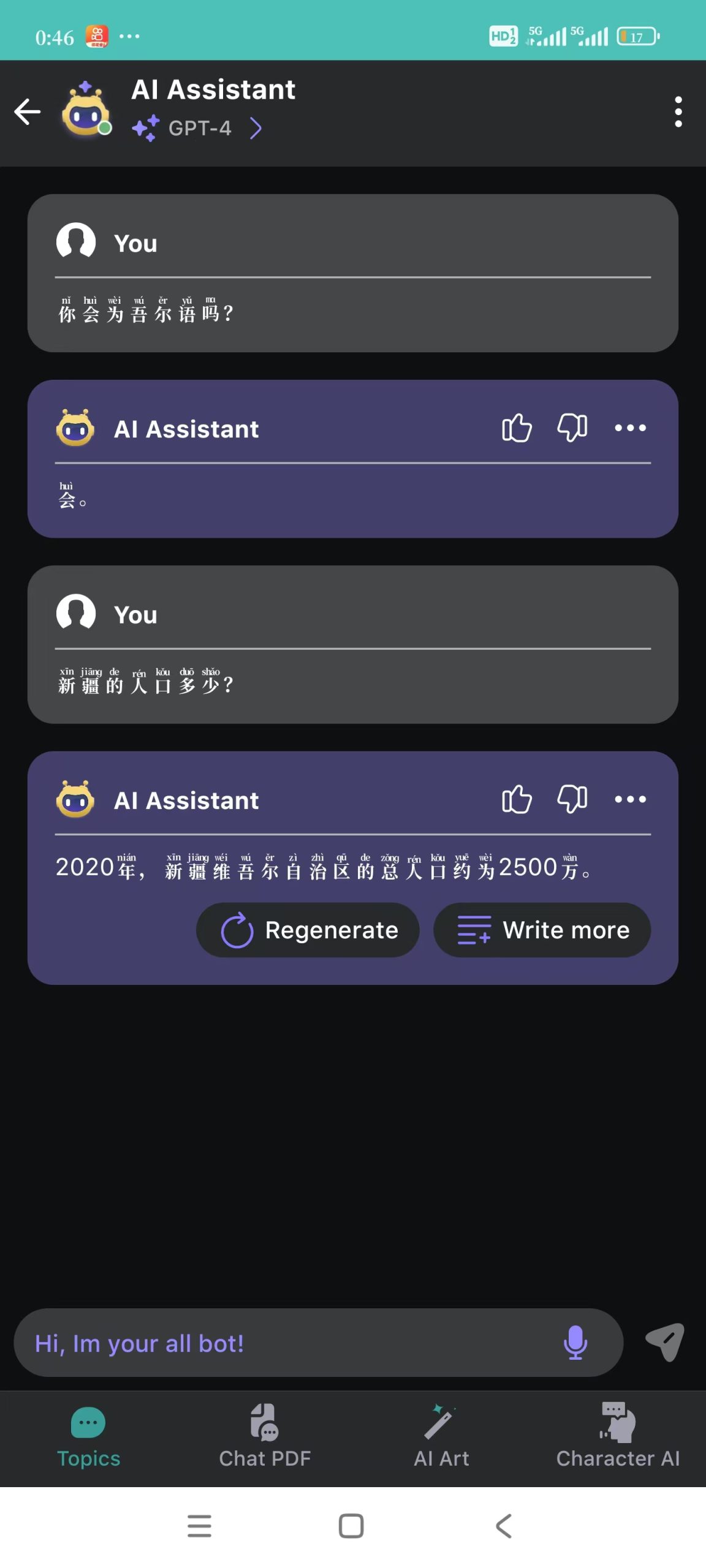This screenshot has height=1568, width=706.
Task: Start voice input with the microphone
Action: click(x=575, y=1343)
